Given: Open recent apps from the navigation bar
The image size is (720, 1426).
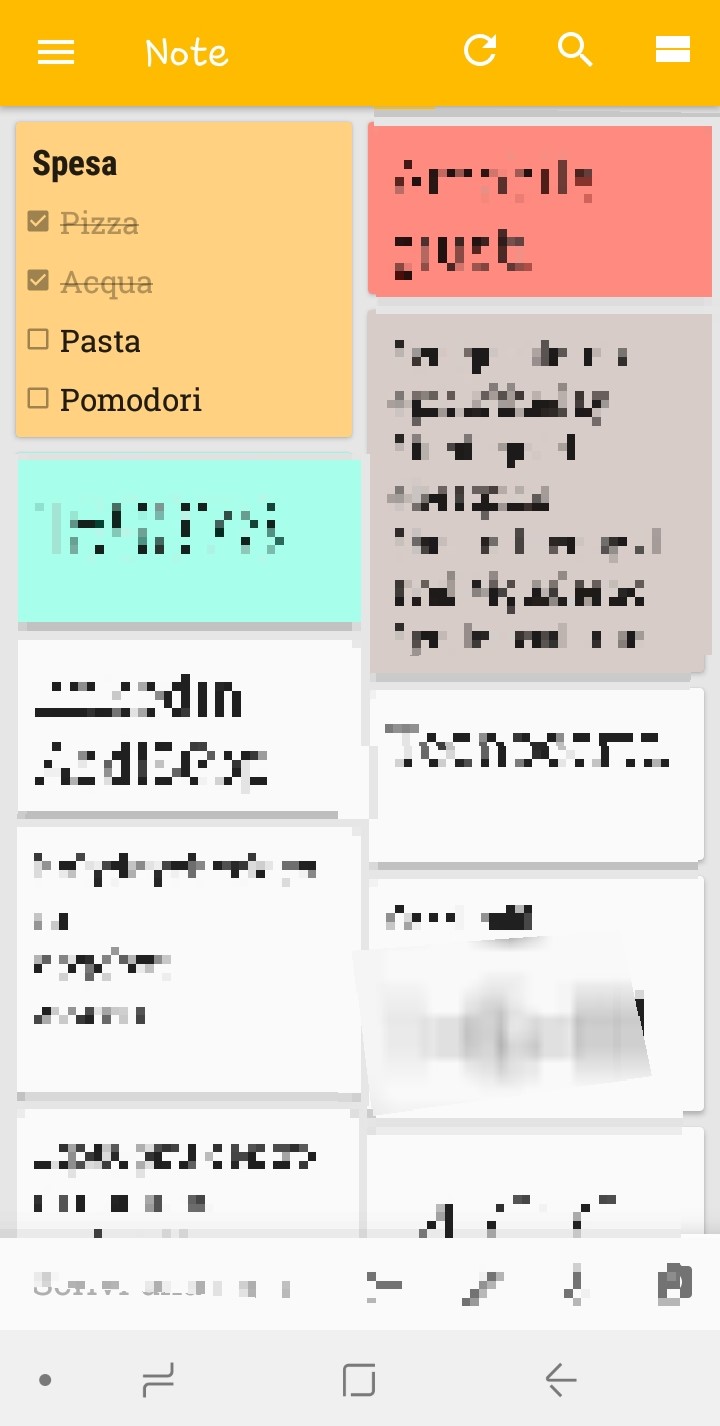Looking at the screenshot, I should click(x=158, y=1380).
